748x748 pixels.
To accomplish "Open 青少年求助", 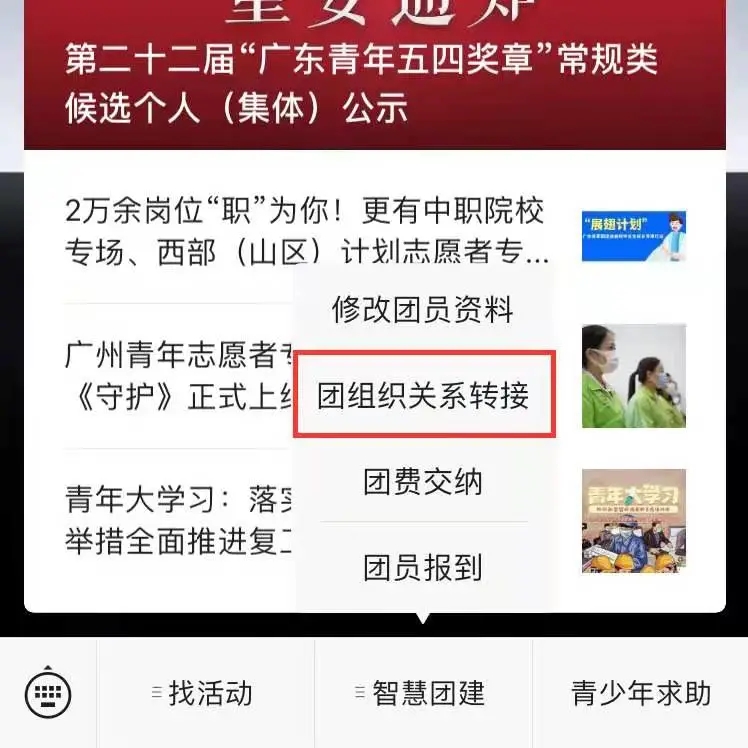I will [640, 692].
